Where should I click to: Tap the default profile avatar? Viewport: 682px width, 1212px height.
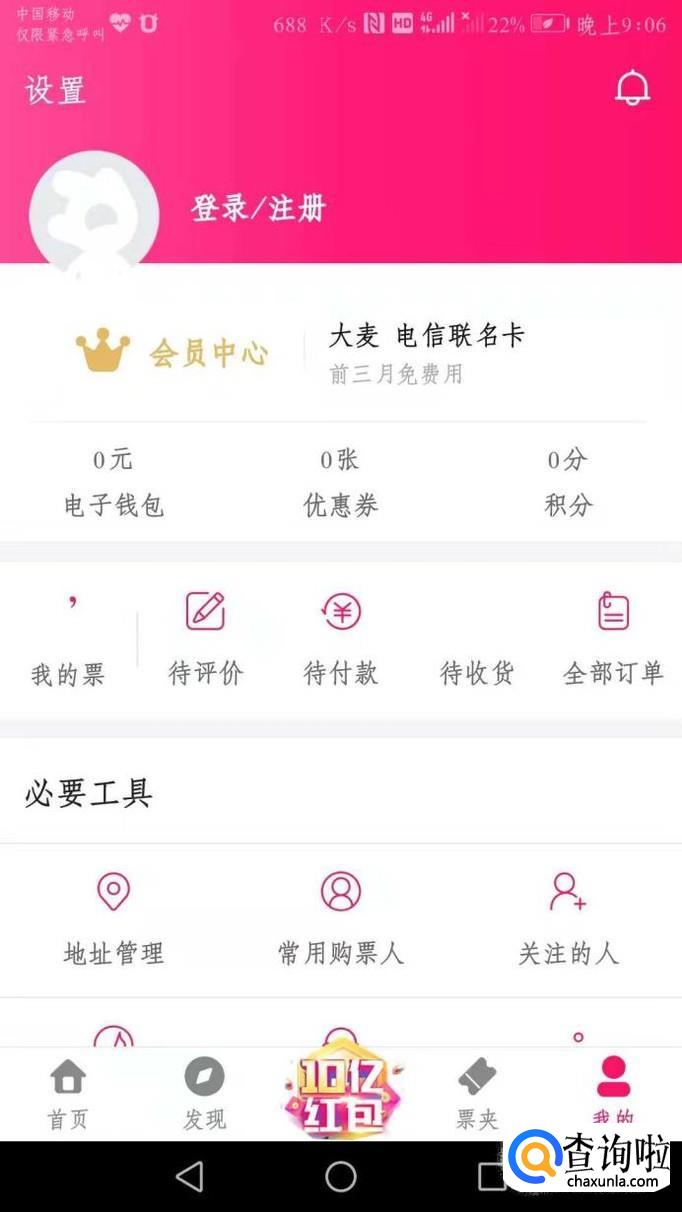[x=94, y=212]
